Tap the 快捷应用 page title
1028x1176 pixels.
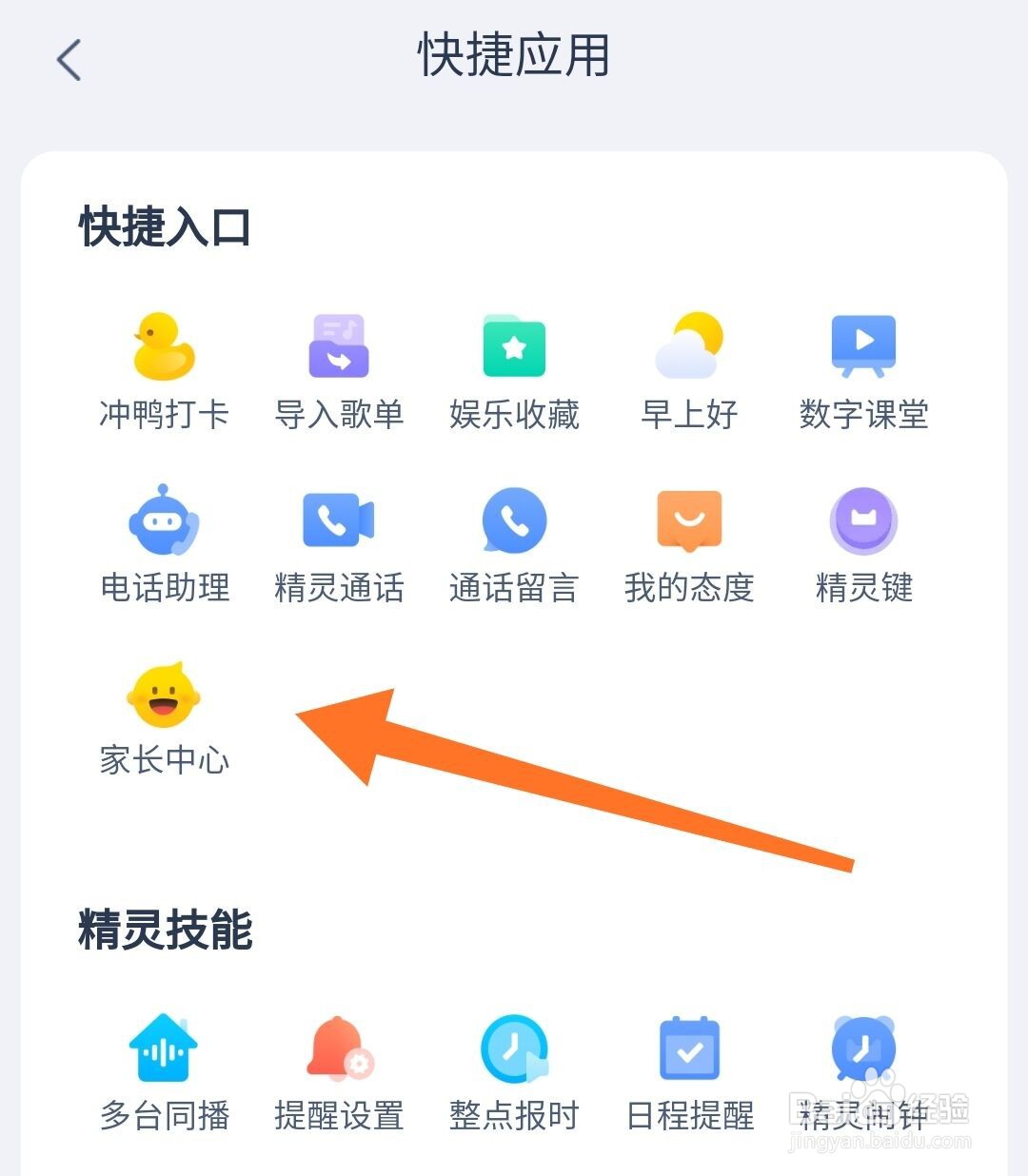(x=514, y=57)
